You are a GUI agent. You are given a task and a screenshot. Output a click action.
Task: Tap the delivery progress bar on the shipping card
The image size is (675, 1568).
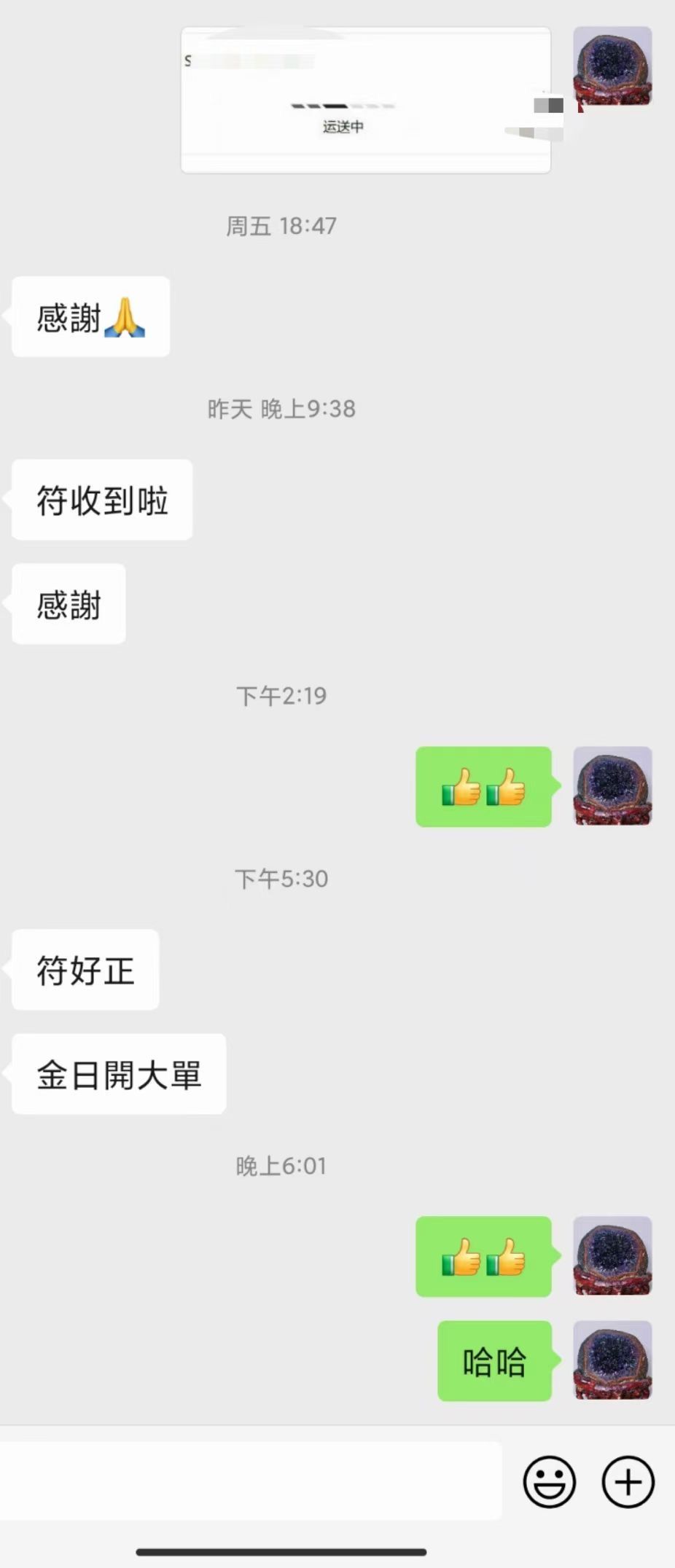coord(343,105)
